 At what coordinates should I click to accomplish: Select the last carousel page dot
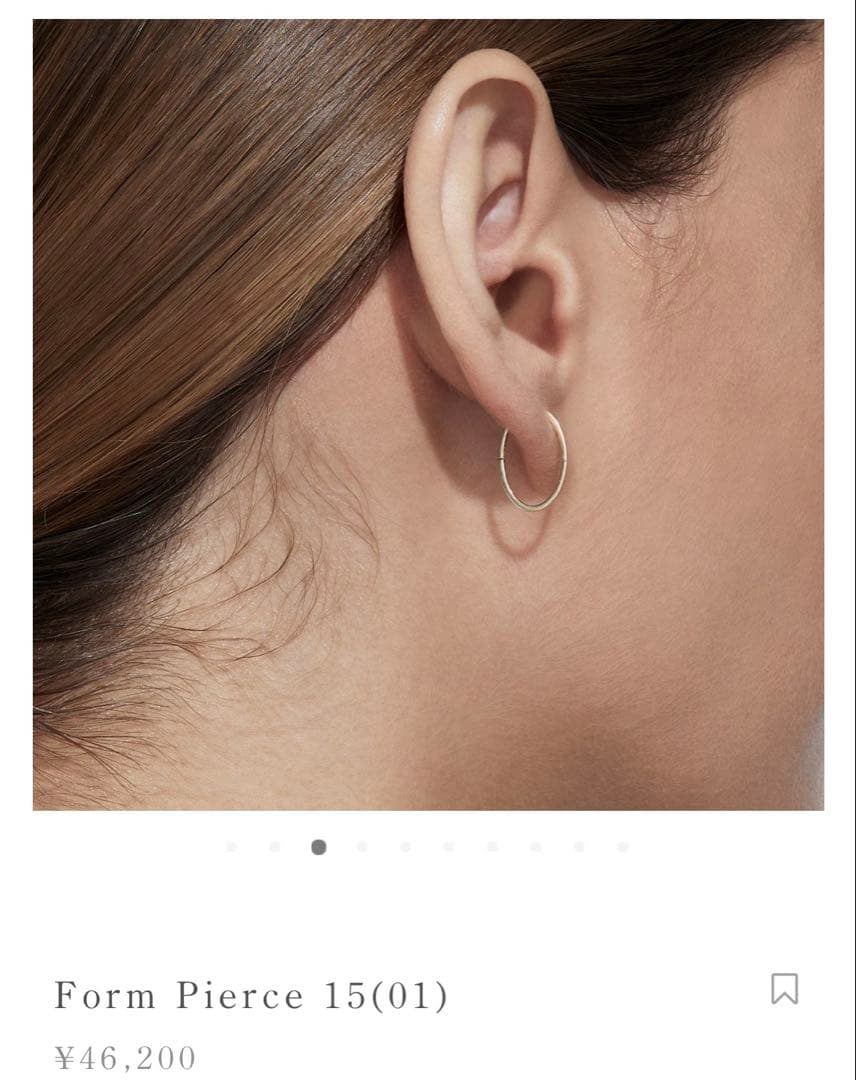[622, 847]
